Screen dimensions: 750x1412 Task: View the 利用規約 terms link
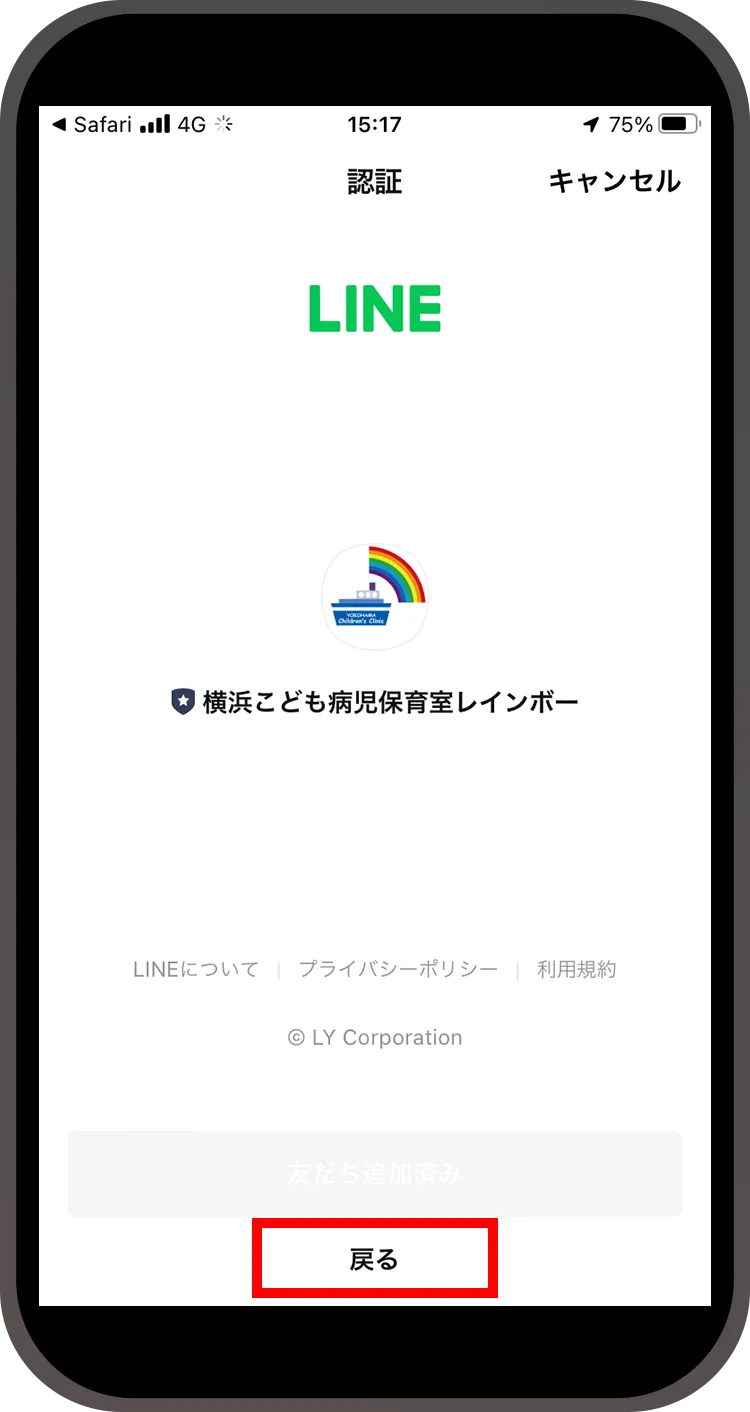[576, 969]
